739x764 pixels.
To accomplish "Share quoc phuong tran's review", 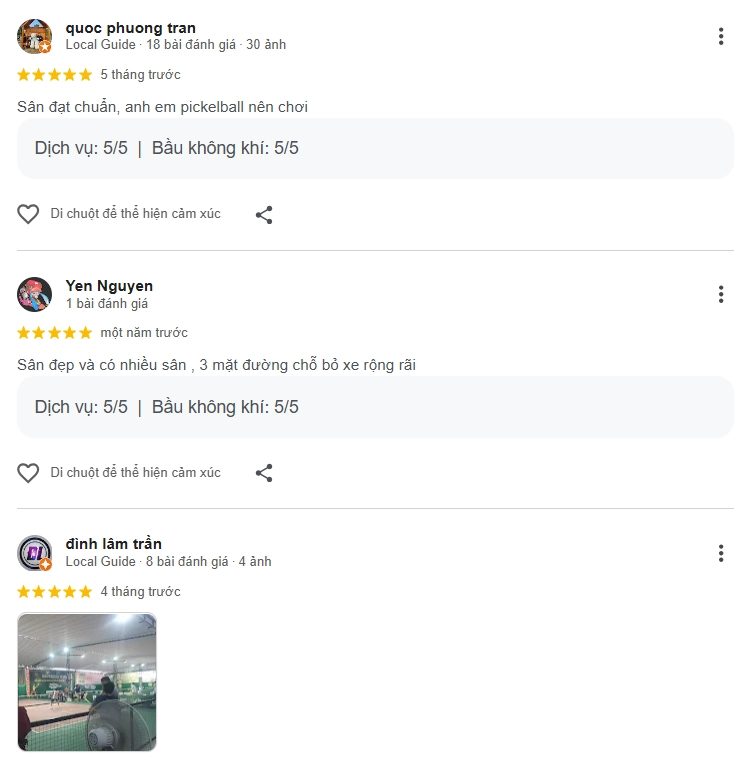I will (264, 214).
